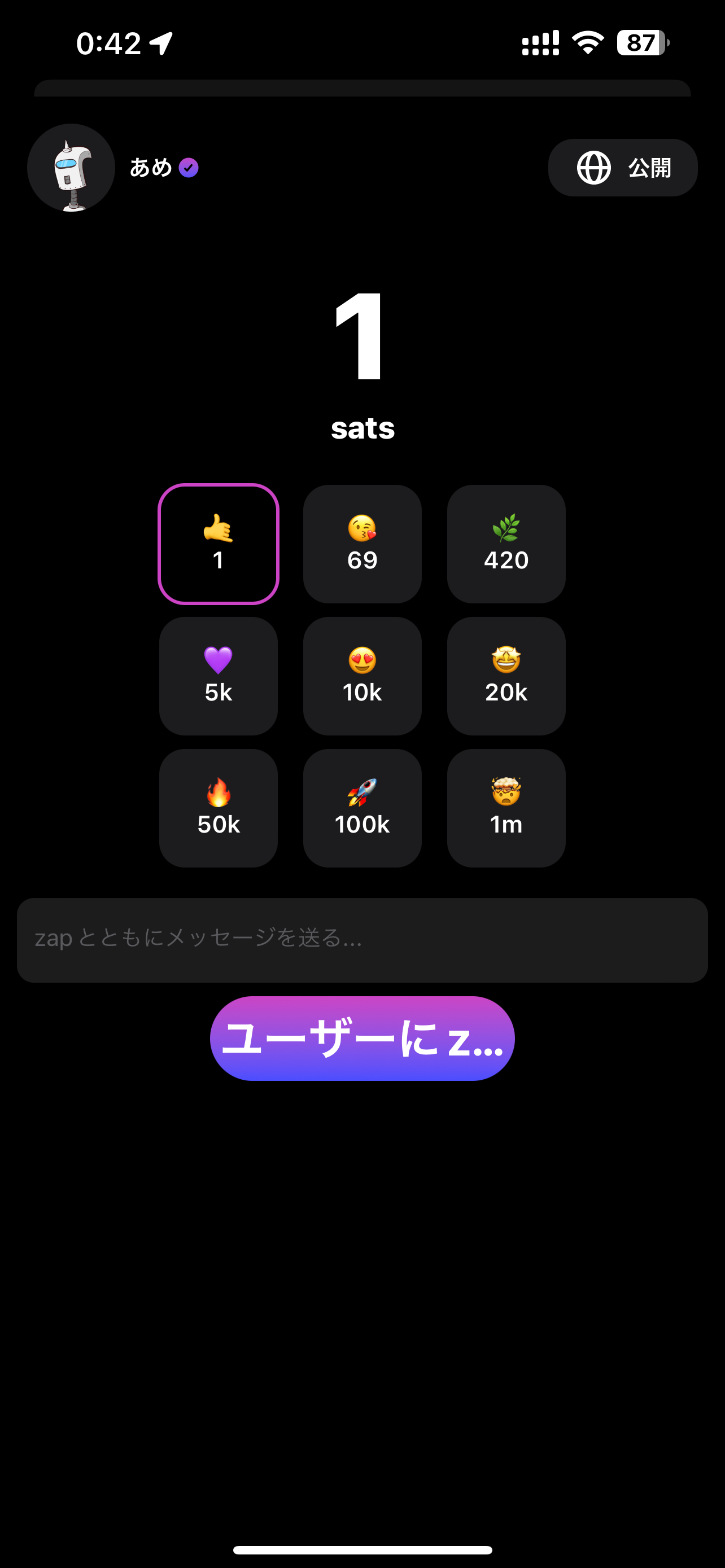Pick the 420 sats amount

coord(506,544)
